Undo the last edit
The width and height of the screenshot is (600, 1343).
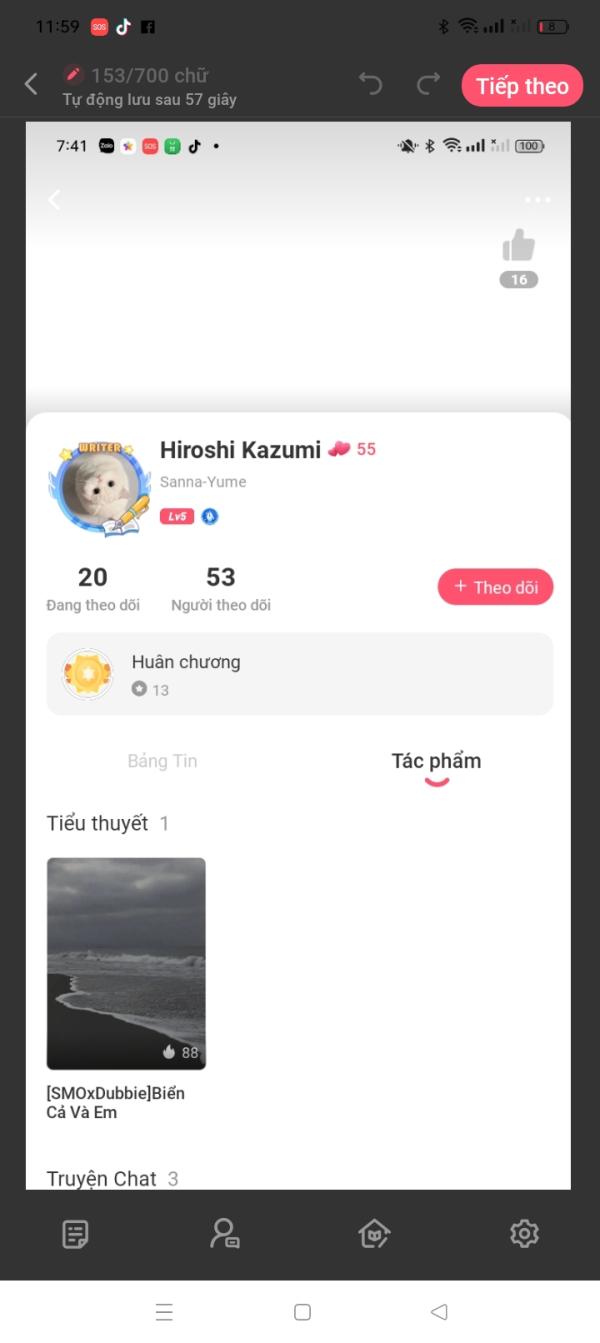click(371, 85)
